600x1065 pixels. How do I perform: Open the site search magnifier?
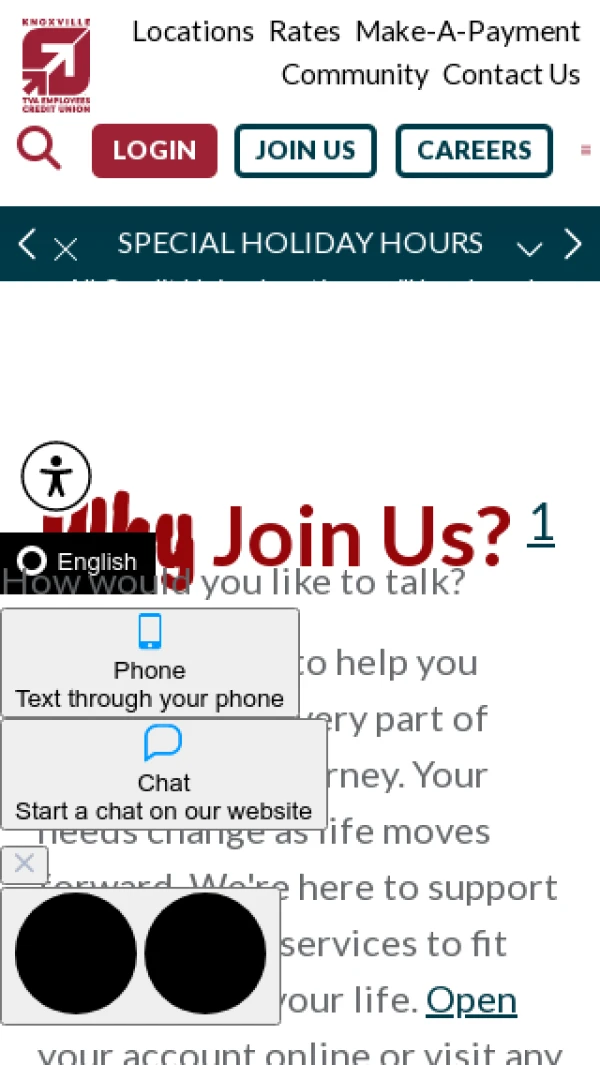[39, 150]
